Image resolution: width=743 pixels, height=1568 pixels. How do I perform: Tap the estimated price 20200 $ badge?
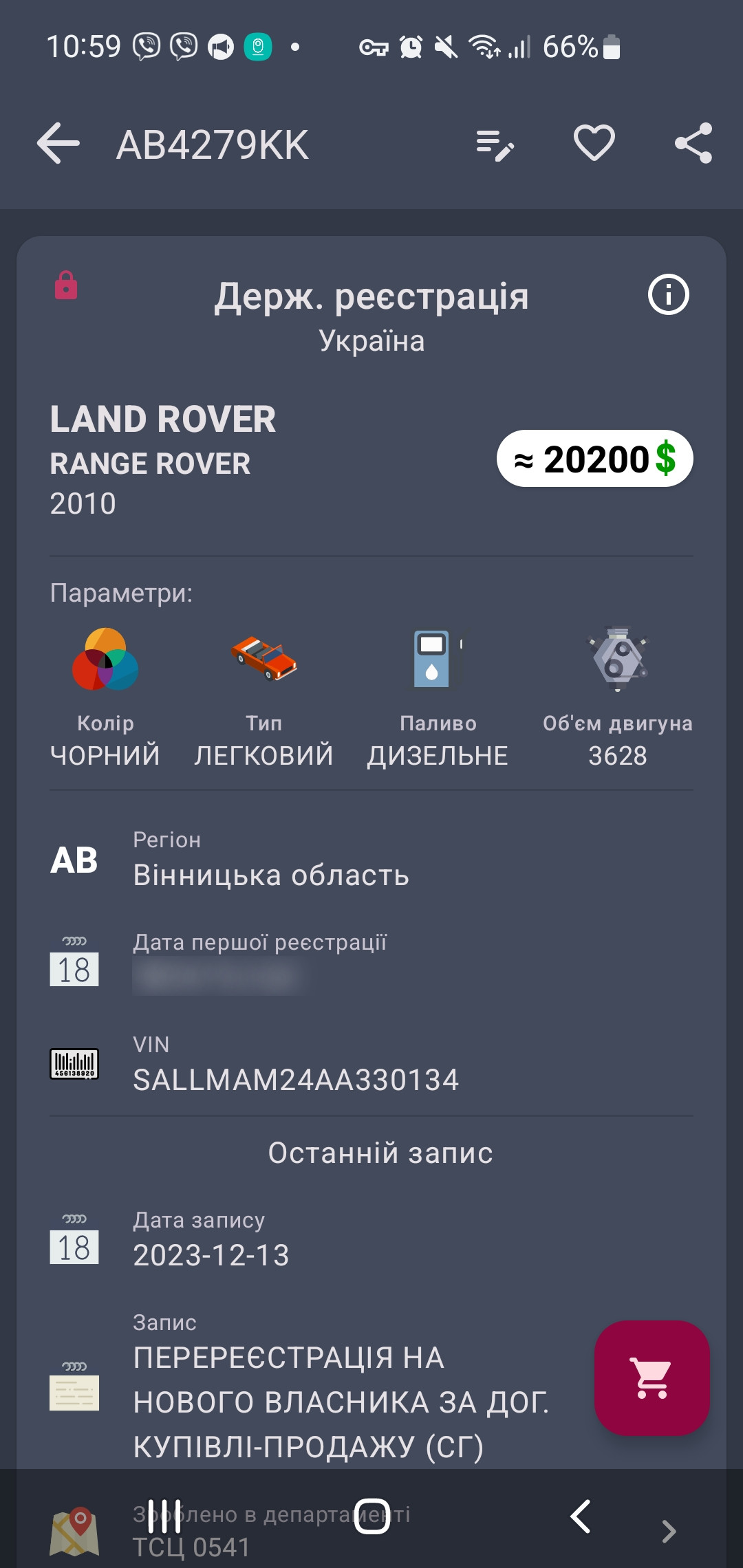tap(594, 459)
